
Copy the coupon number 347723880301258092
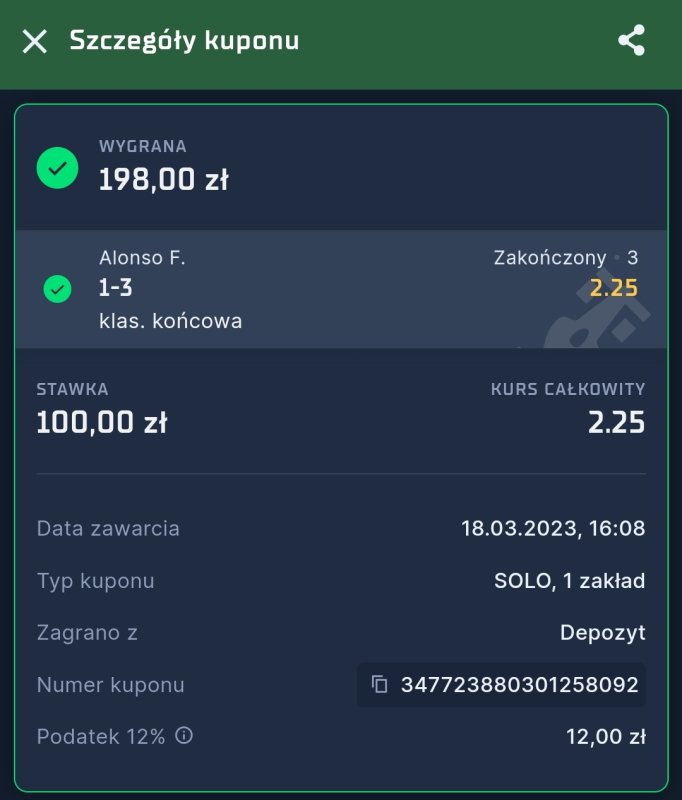click(x=380, y=685)
